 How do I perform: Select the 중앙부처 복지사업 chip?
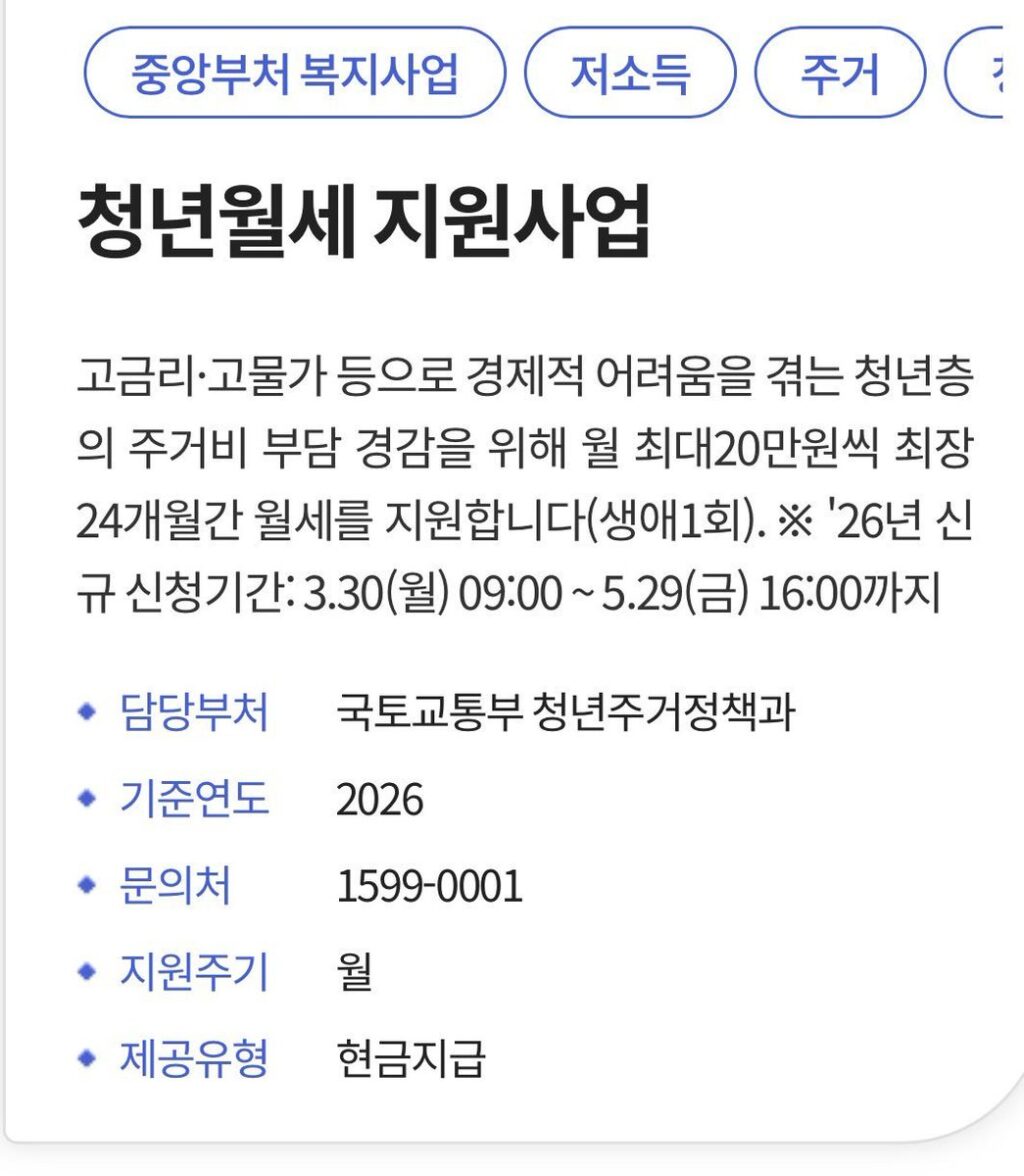click(x=294, y=73)
